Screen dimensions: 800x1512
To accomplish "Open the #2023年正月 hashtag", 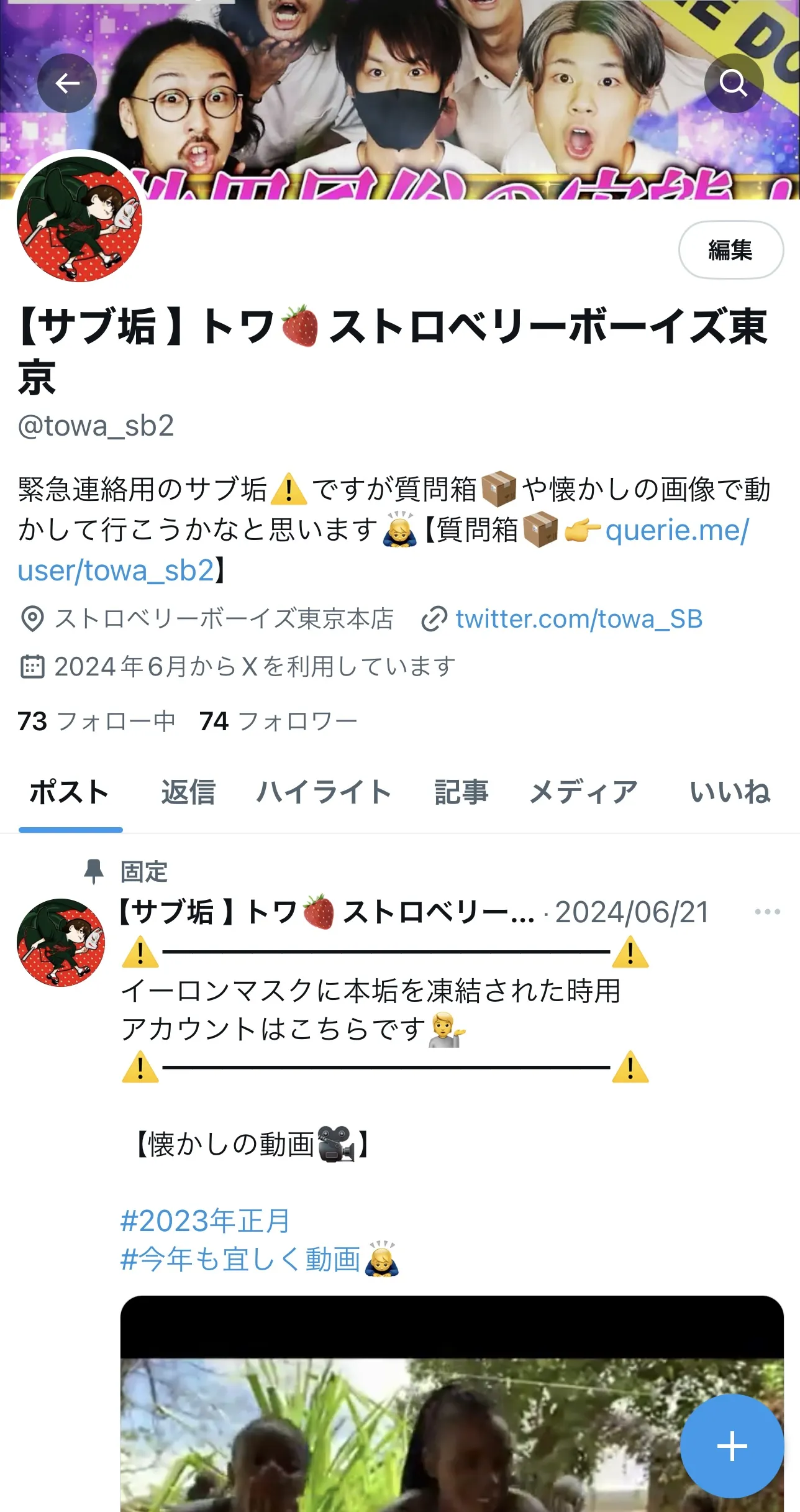I will pyautogui.click(x=205, y=1221).
